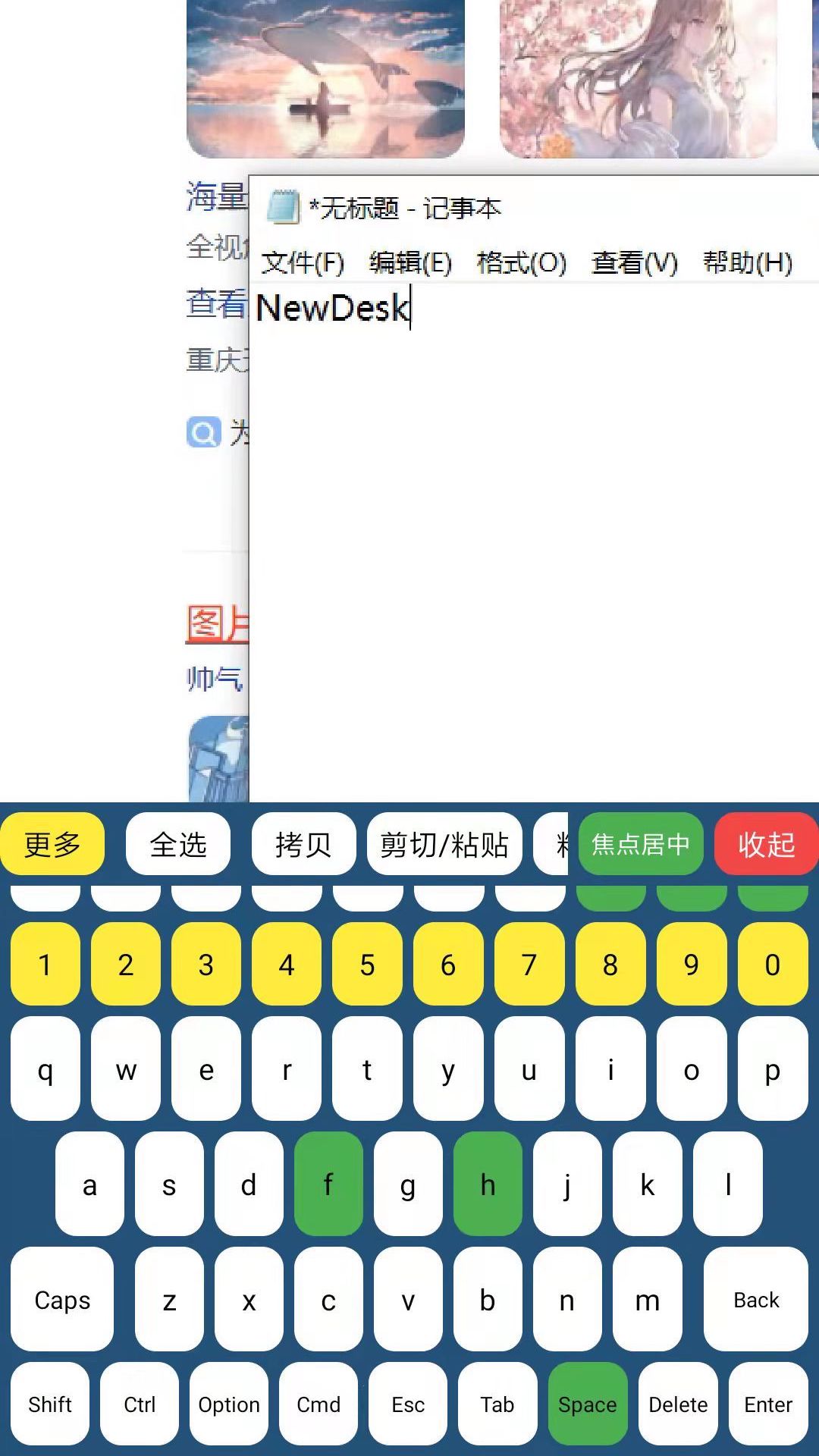Click the whale sunset wallpaper thumbnail
This screenshot has width=819, height=1456.
click(326, 76)
